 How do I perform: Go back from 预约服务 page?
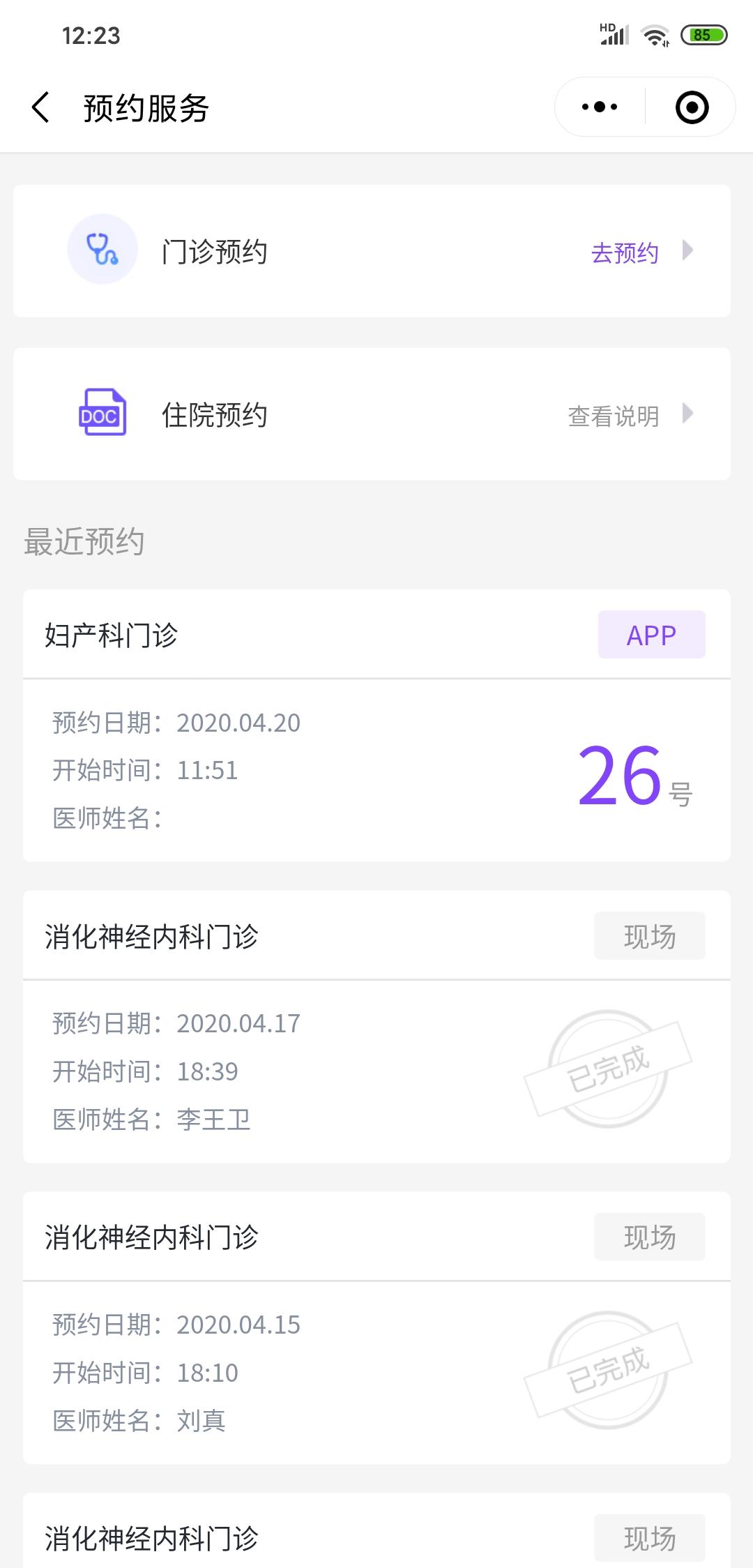[x=40, y=108]
